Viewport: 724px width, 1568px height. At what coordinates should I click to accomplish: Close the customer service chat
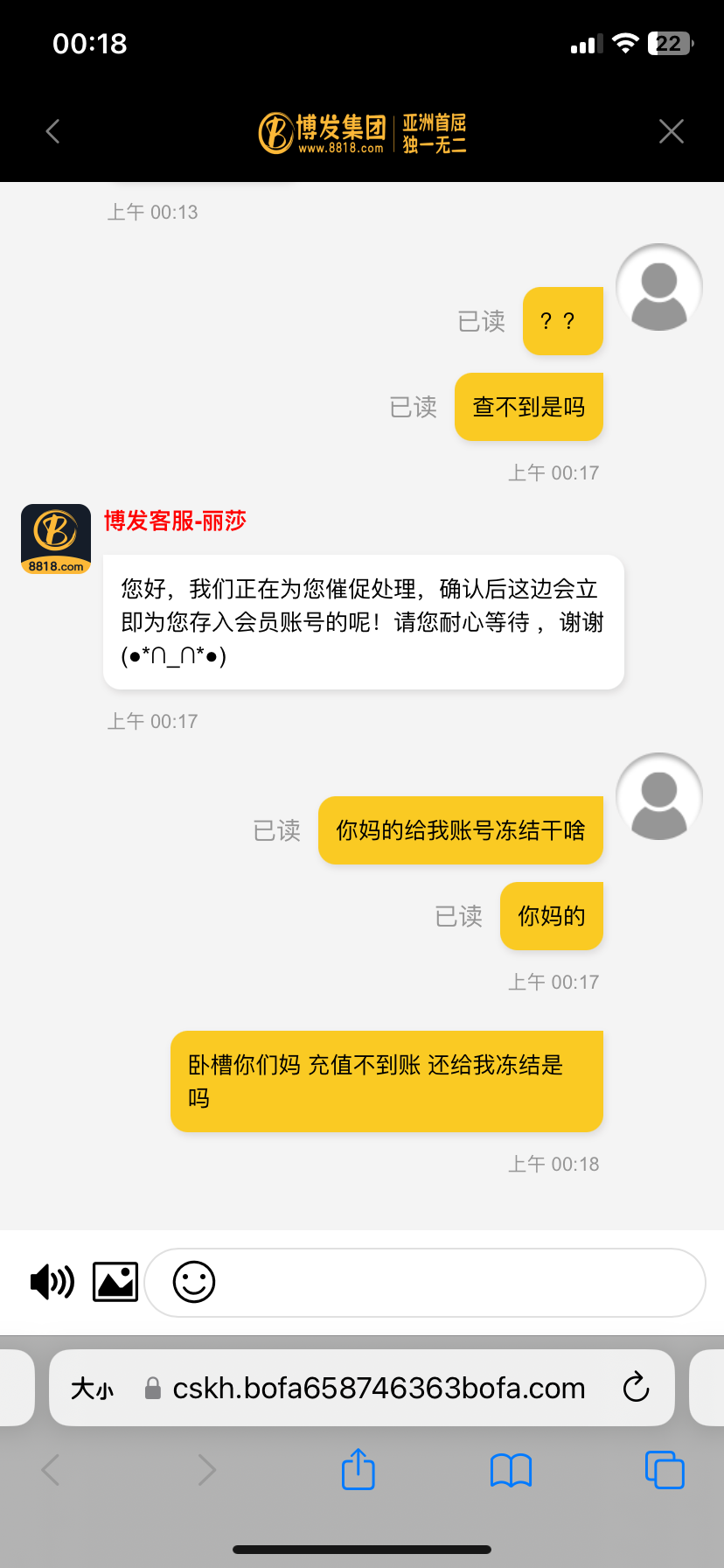[671, 131]
